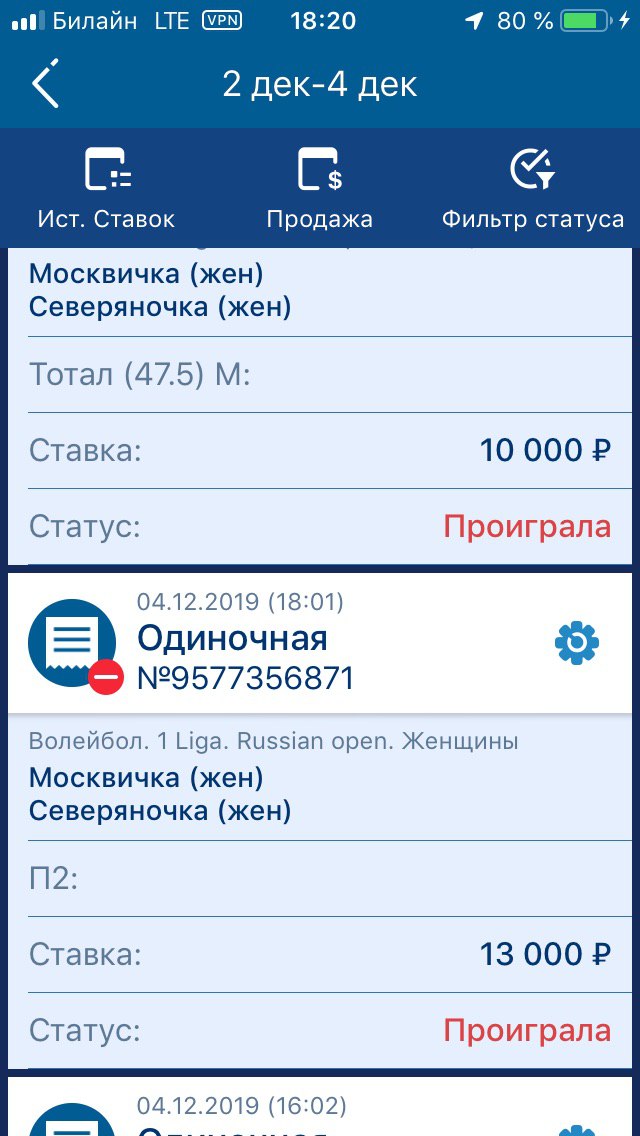
Task: Open Фильтр статуса status filter
Action: coord(533,188)
